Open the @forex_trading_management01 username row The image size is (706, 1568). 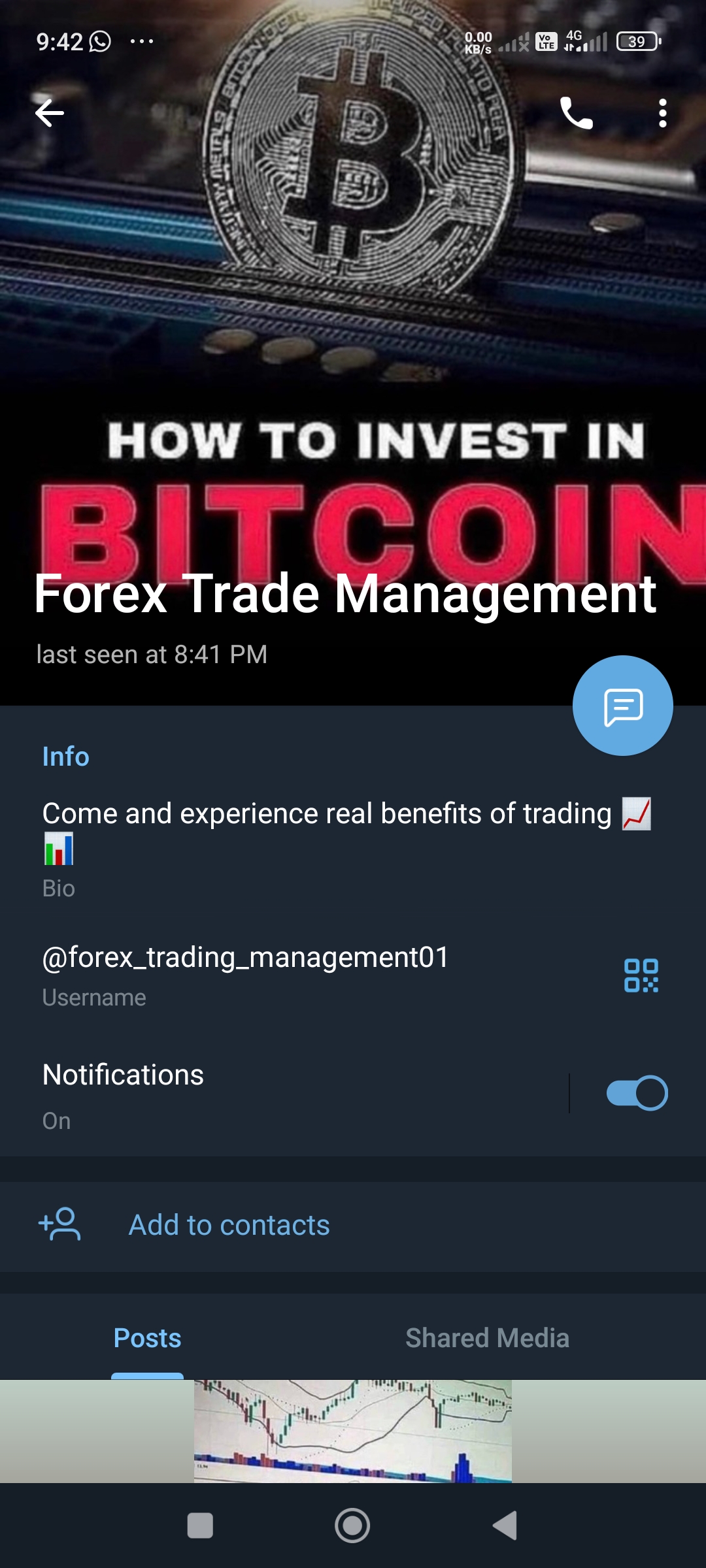pyautogui.click(x=246, y=975)
